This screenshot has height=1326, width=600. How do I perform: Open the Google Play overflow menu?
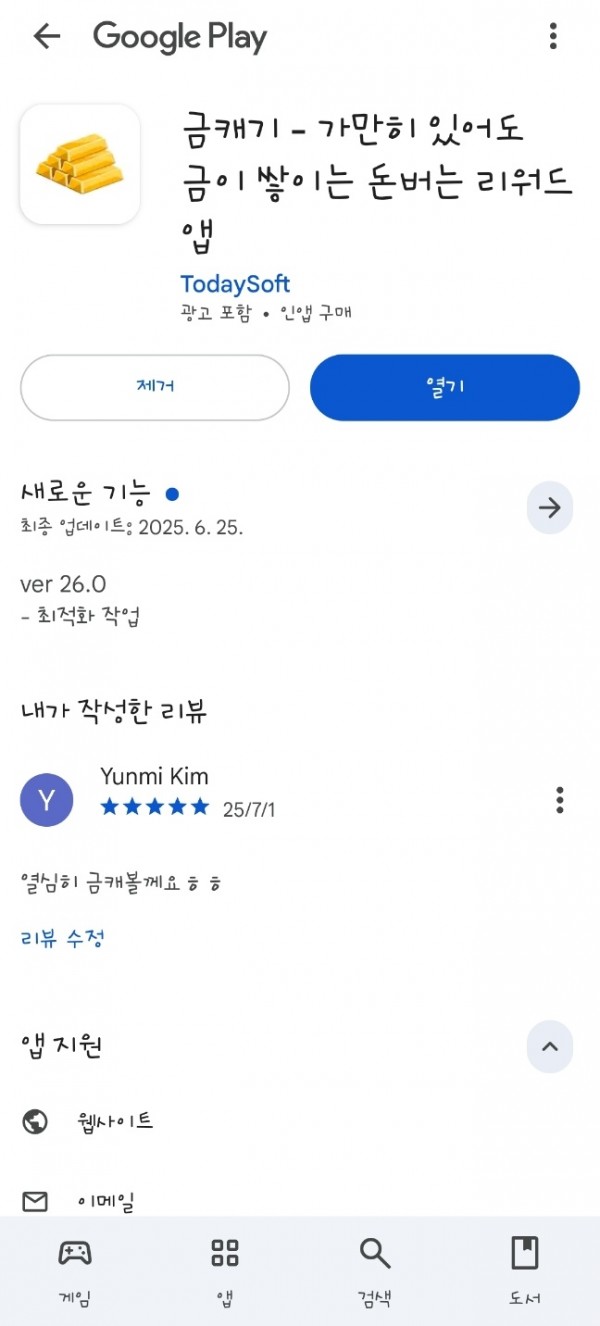pyautogui.click(x=553, y=37)
